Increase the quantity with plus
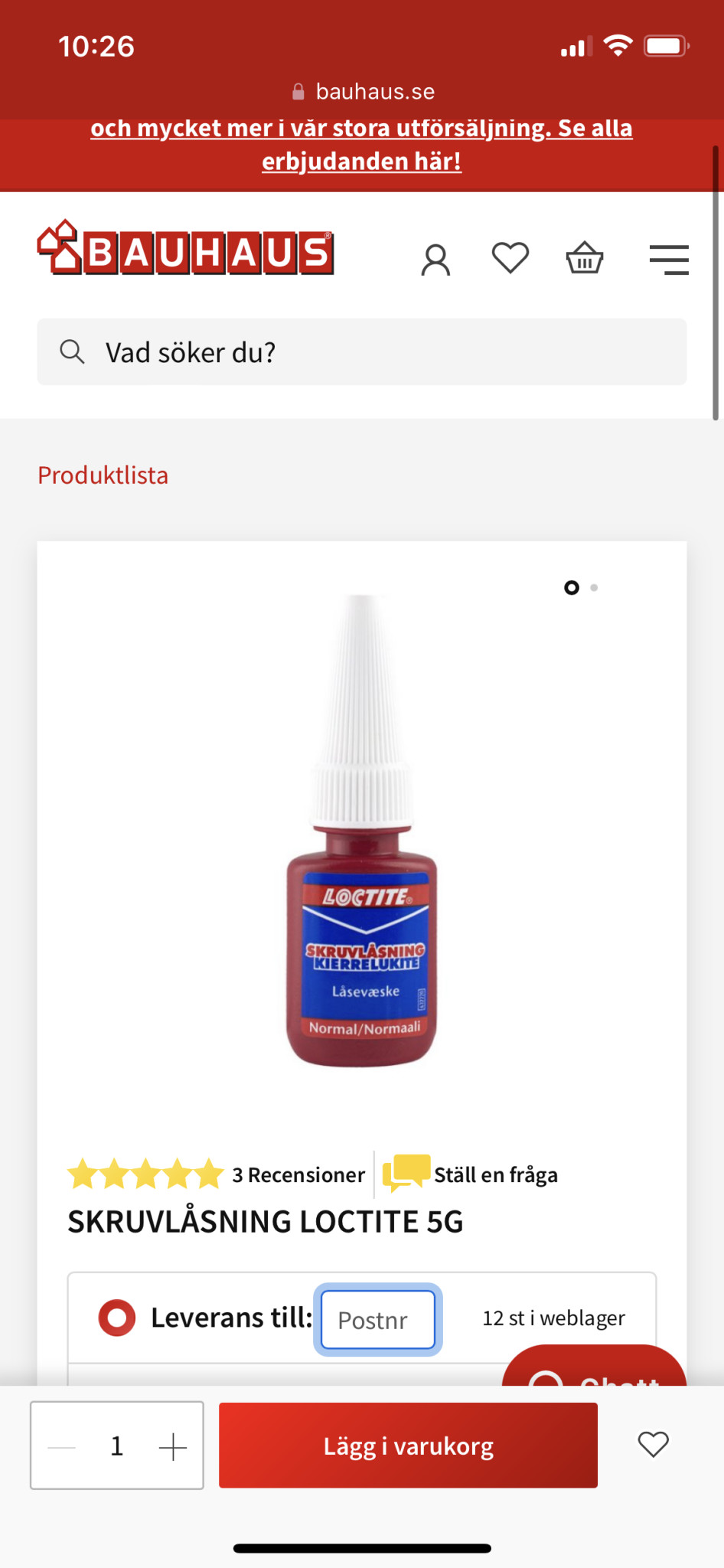The height and width of the screenshot is (1568, 724). pyautogui.click(x=173, y=1446)
